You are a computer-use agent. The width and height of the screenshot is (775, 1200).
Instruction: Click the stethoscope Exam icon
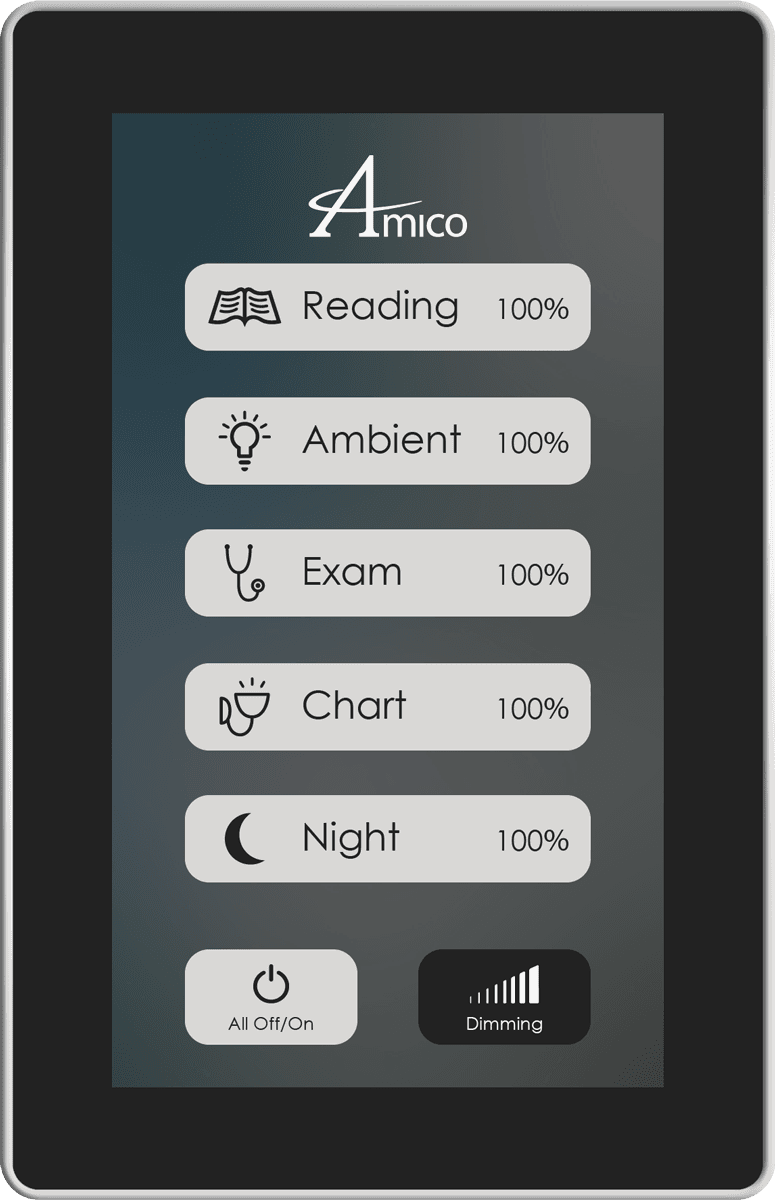[x=243, y=572]
